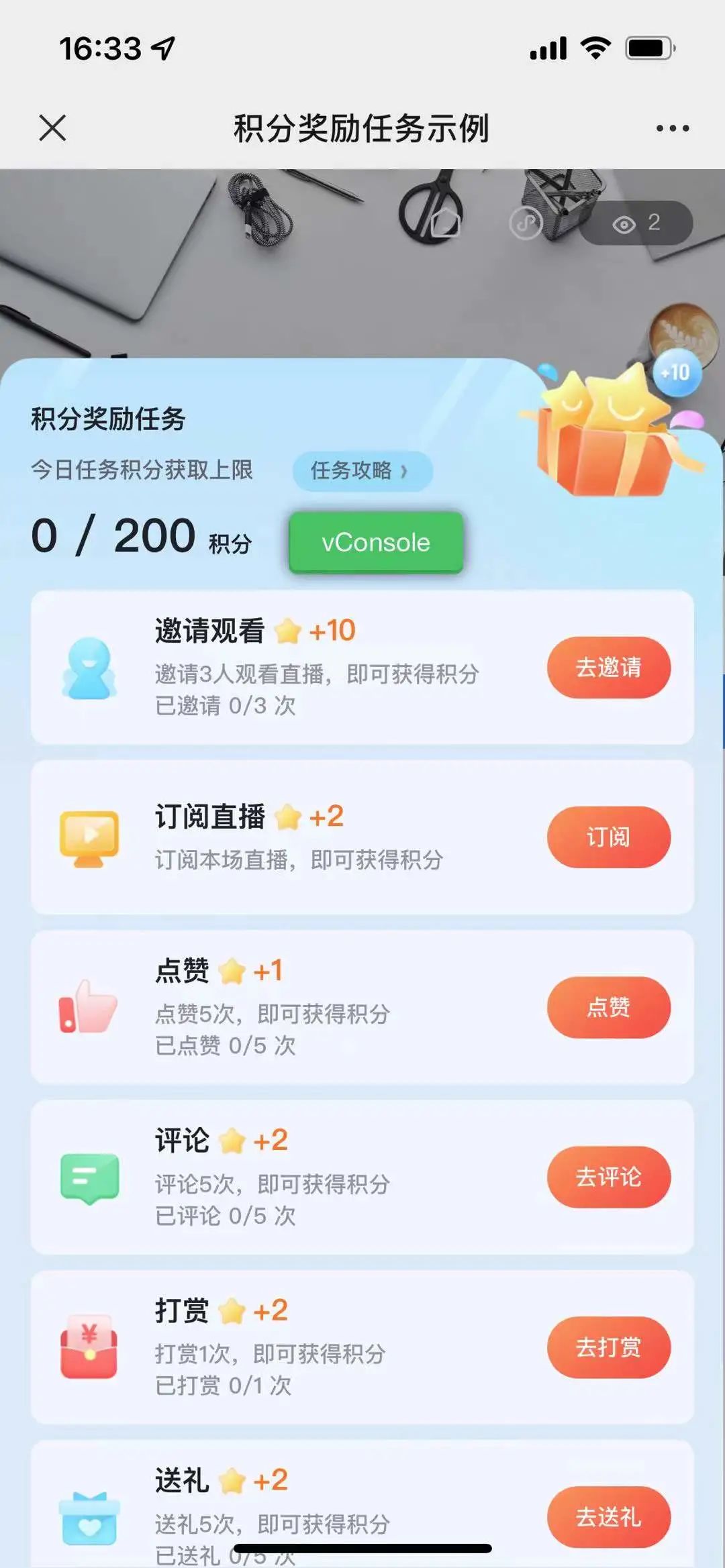The width and height of the screenshot is (725, 1568).
Task: Open the three-dot more options menu
Action: pos(672,128)
